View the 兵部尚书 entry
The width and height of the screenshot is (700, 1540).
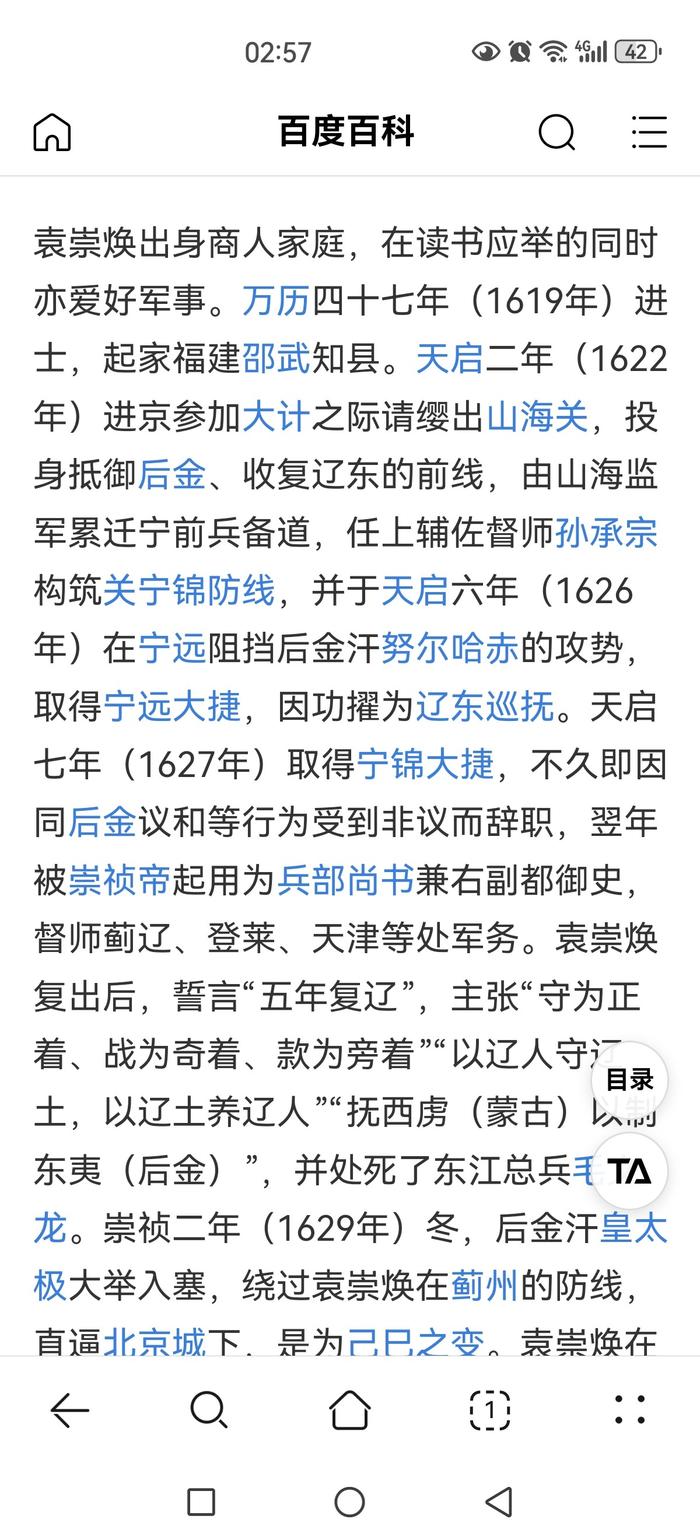345,881
